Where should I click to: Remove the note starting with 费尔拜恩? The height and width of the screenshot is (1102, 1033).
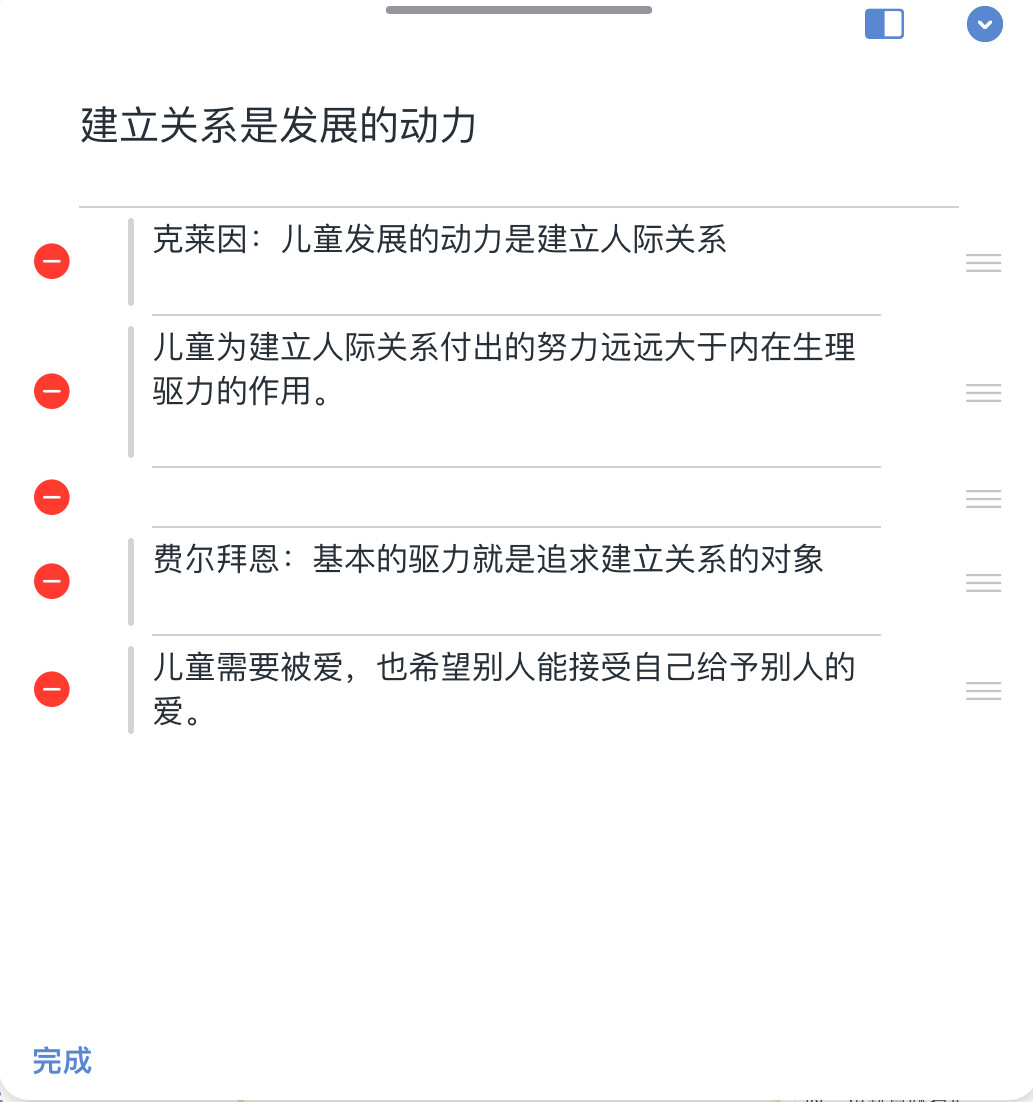52,581
